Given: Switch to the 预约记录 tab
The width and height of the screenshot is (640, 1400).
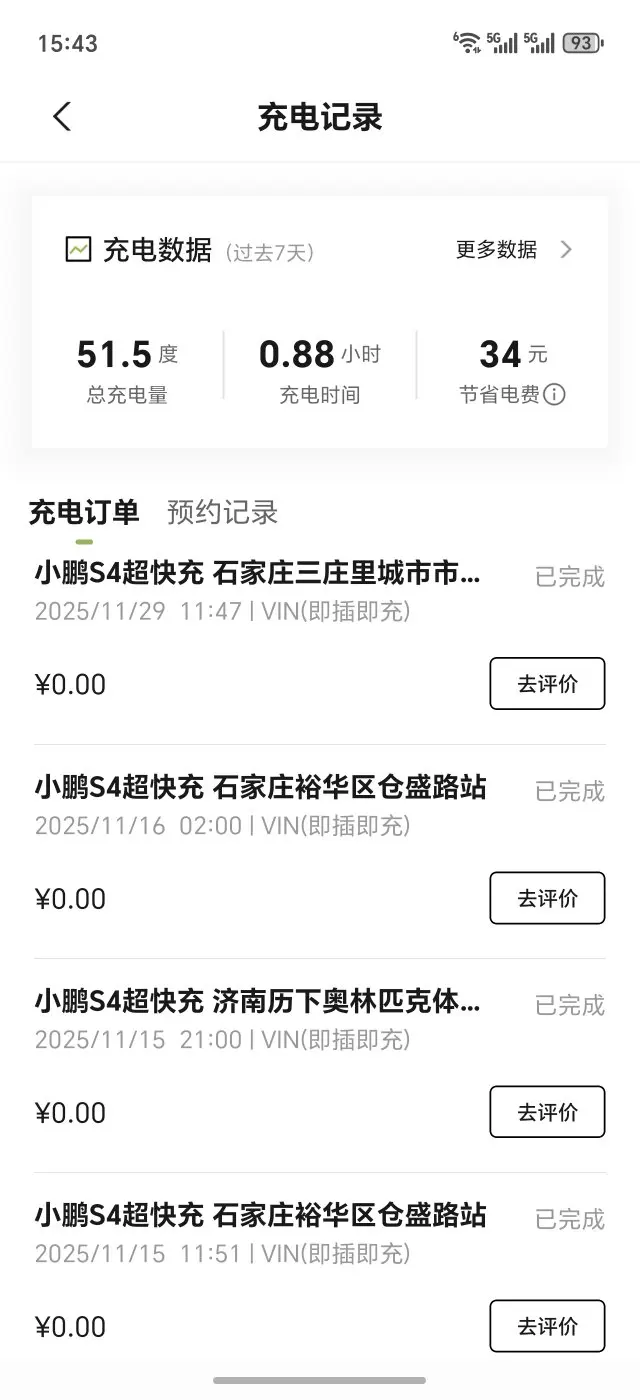Looking at the screenshot, I should [222, 513].
